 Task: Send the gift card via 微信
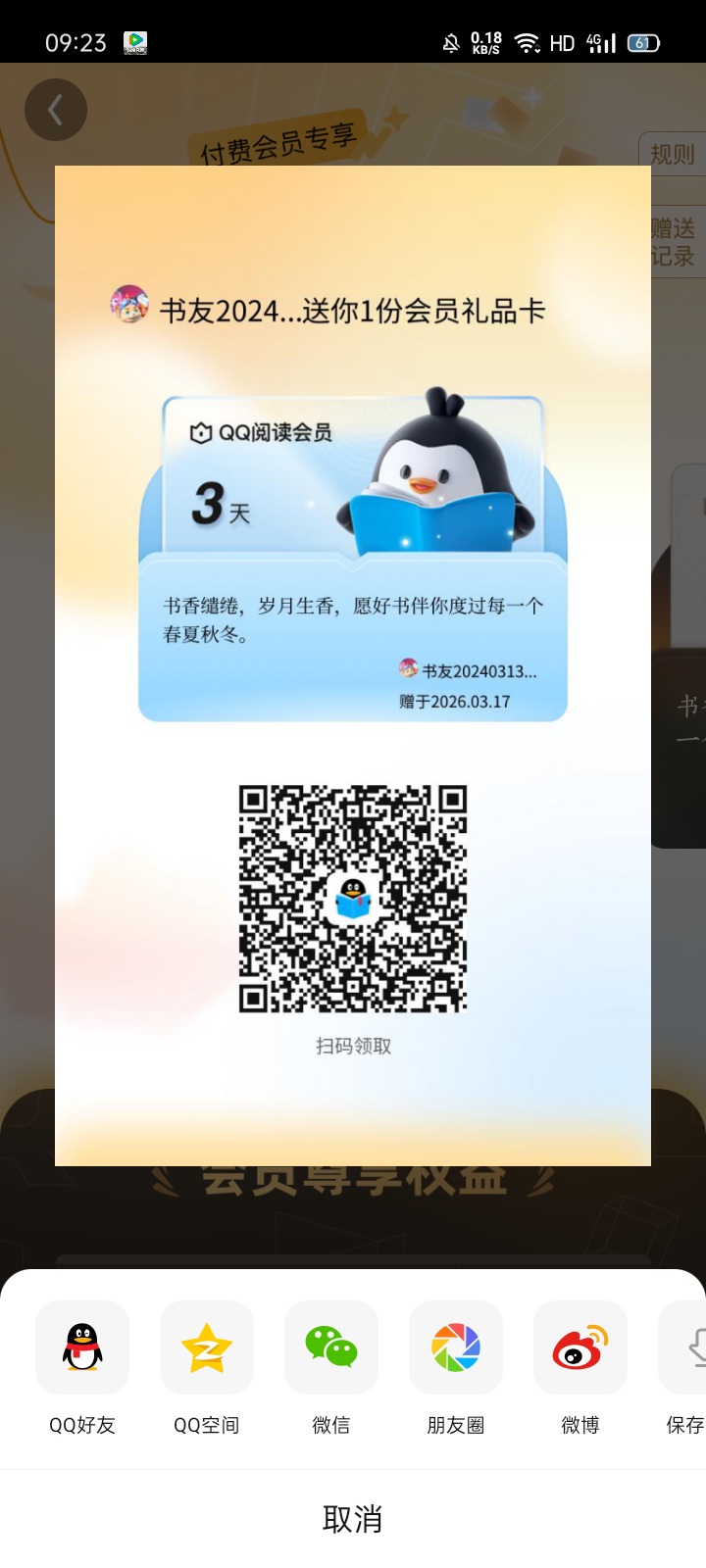point(331,1347)
